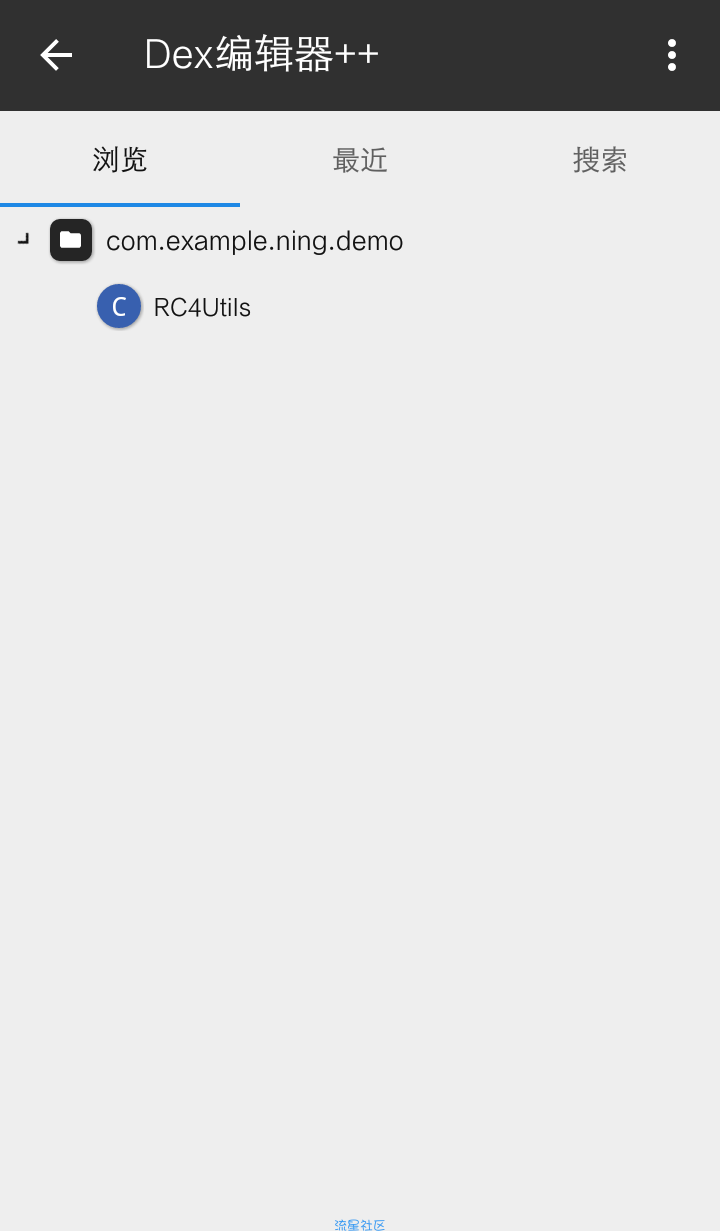Switch to the 最近 tab
The width and height of the screenshot is (720, 1231).
pos(360,160)
